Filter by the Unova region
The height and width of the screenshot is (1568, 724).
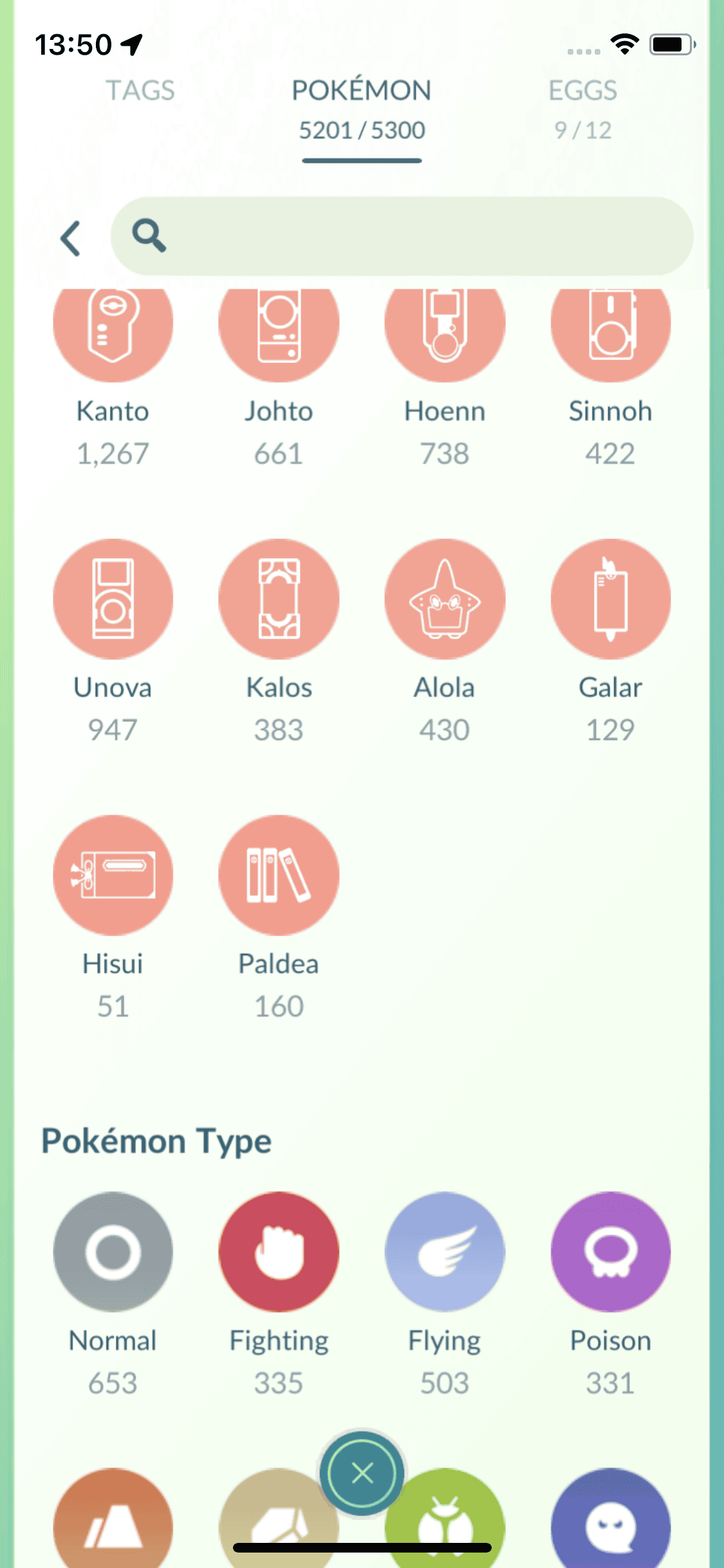pos(113,599)
